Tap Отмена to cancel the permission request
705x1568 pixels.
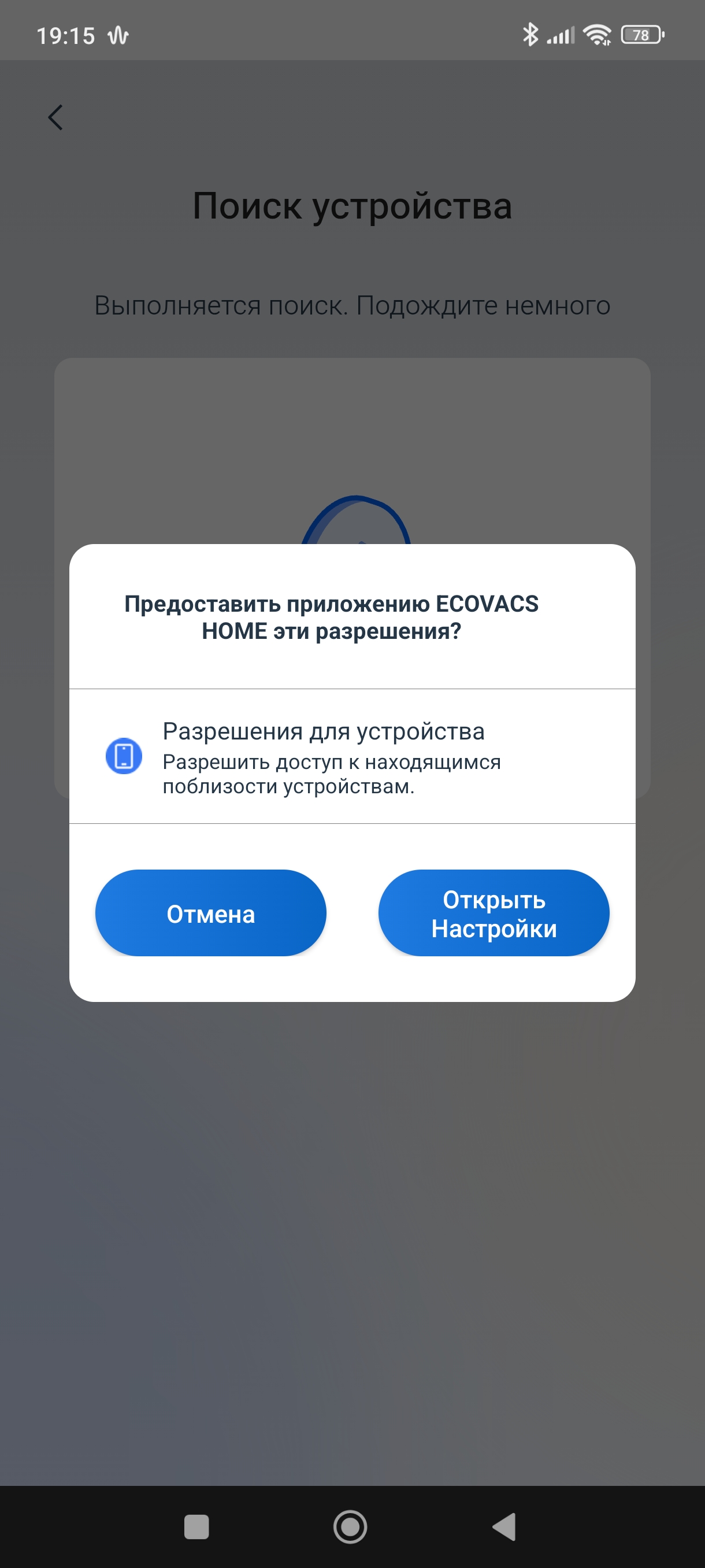click(210, 913)
